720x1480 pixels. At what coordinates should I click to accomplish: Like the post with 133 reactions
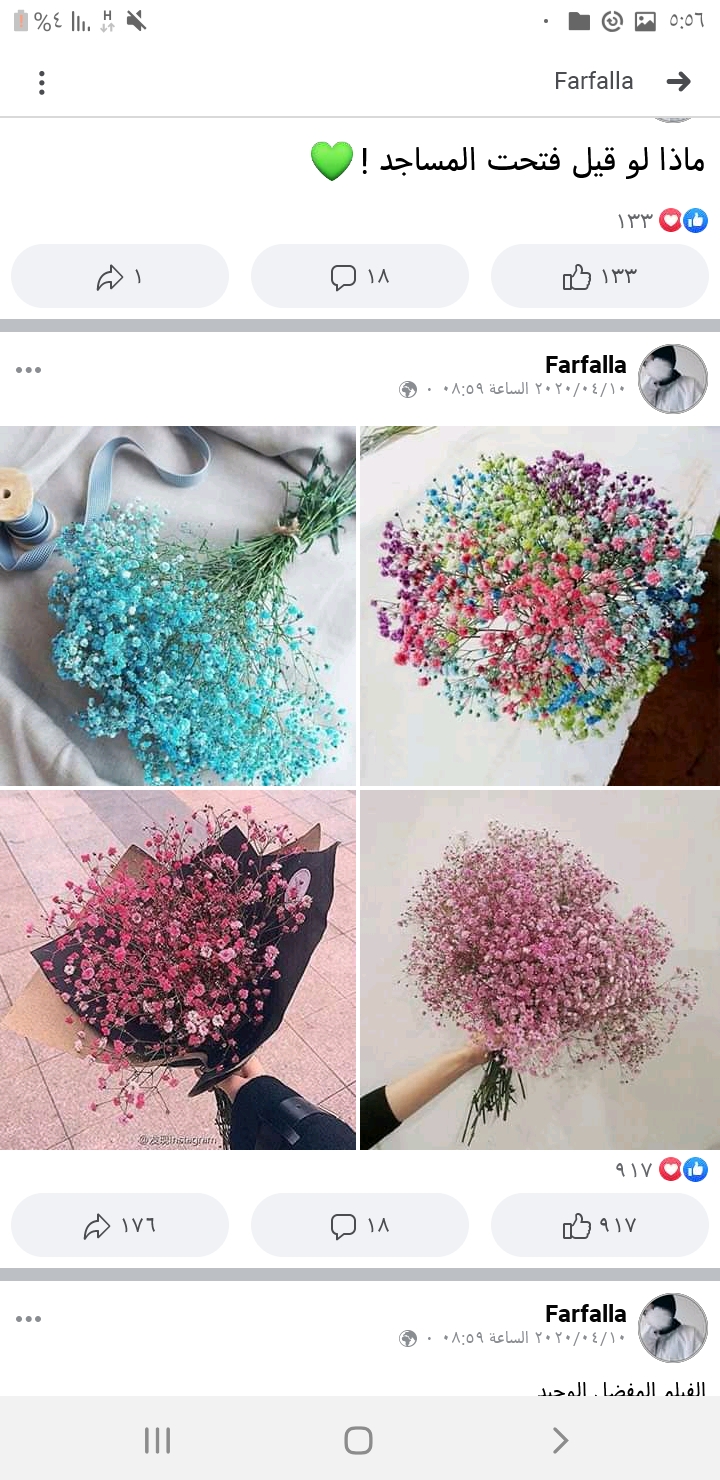pos(599,276)
